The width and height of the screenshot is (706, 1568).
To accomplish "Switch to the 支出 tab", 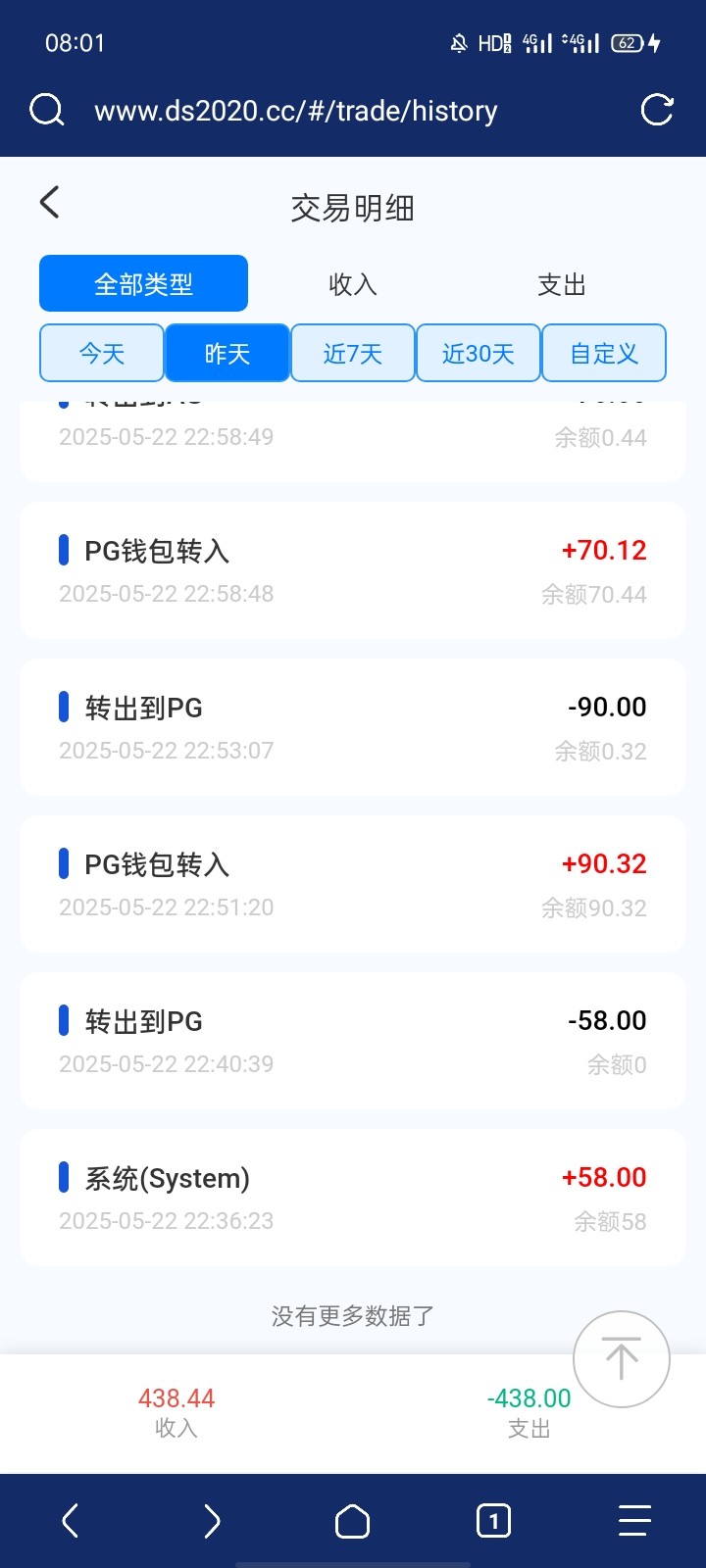I will coord(562,284).
